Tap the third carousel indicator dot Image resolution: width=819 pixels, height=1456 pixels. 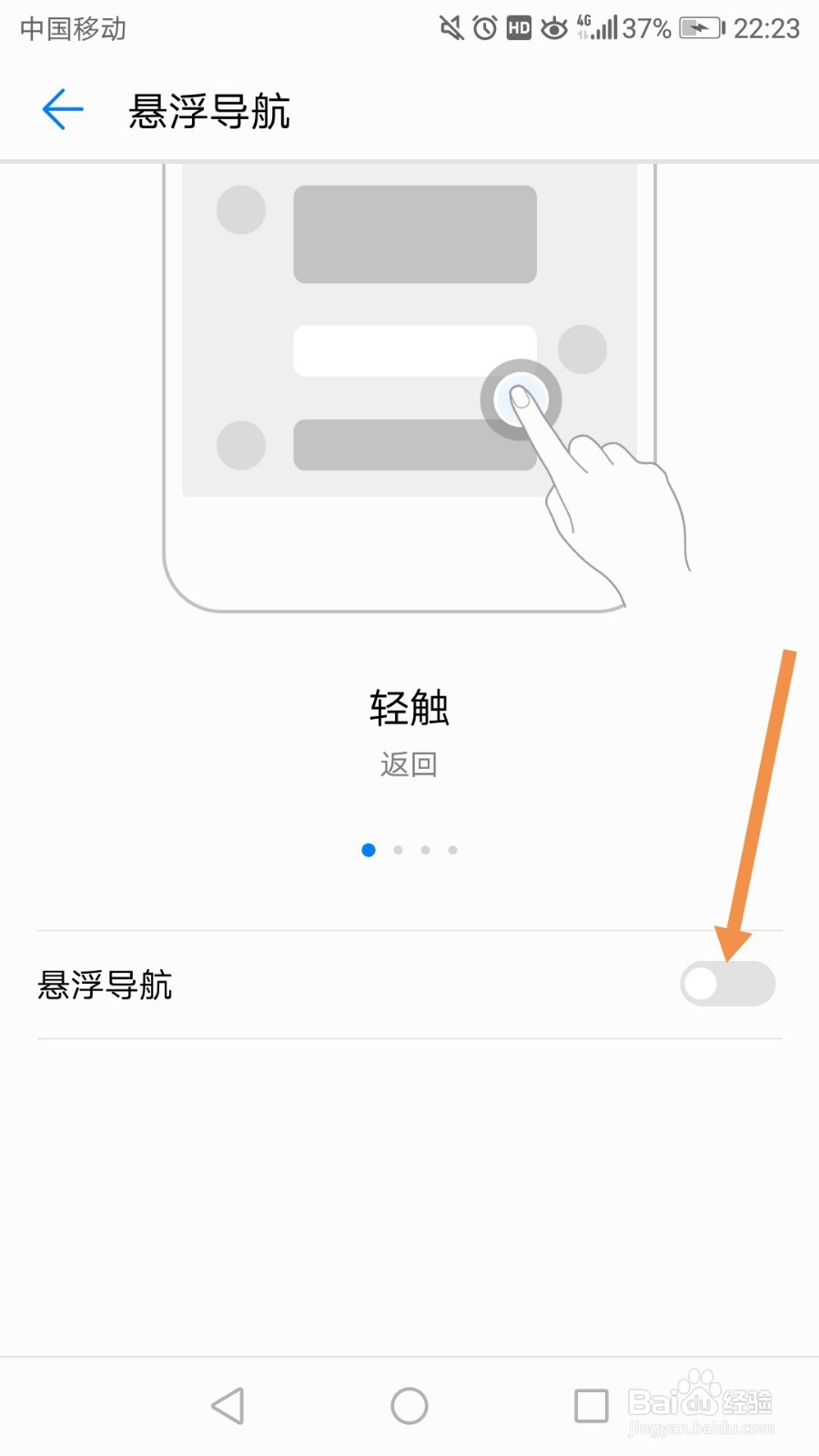tap(425, 850)
